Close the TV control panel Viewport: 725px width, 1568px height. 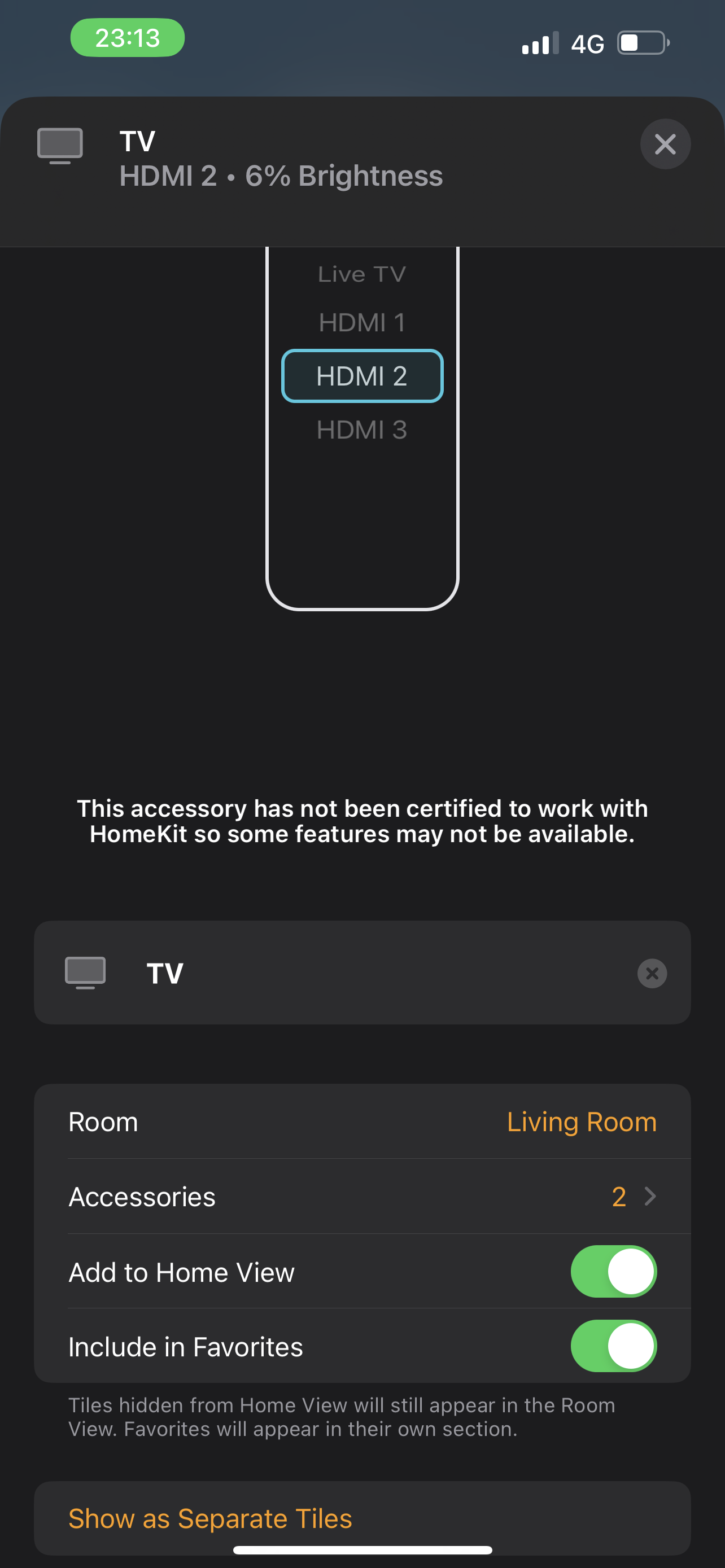coord(665,144)
